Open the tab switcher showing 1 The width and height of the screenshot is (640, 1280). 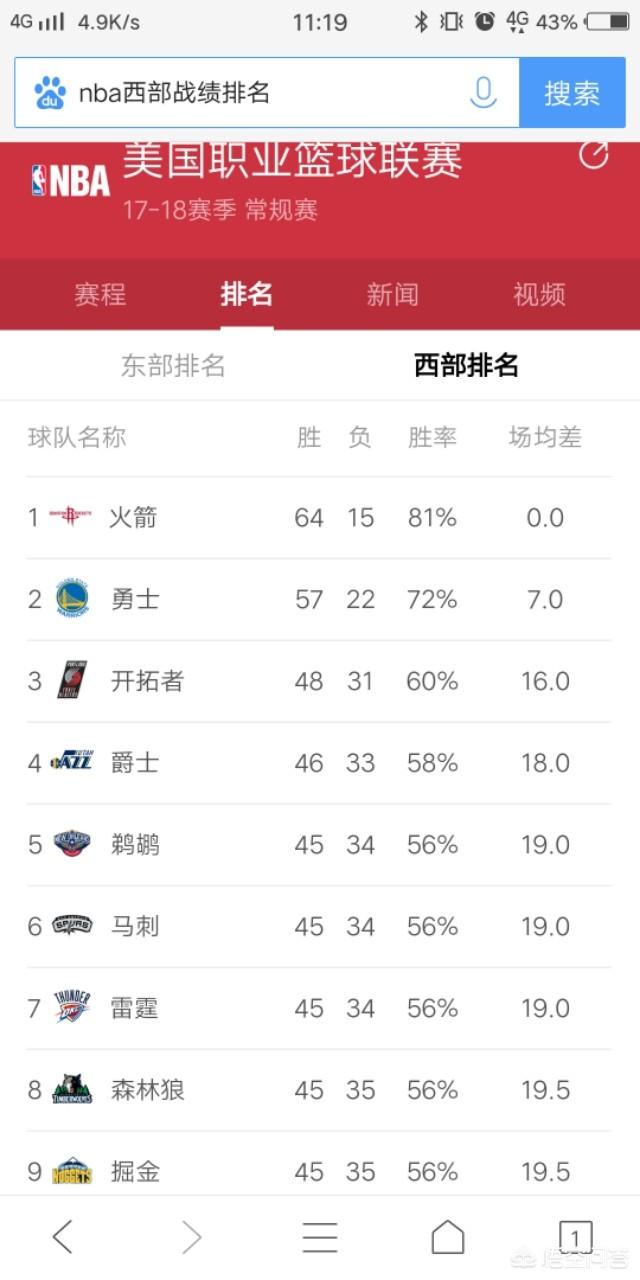pyautogui.click(x=575, y=1237)
